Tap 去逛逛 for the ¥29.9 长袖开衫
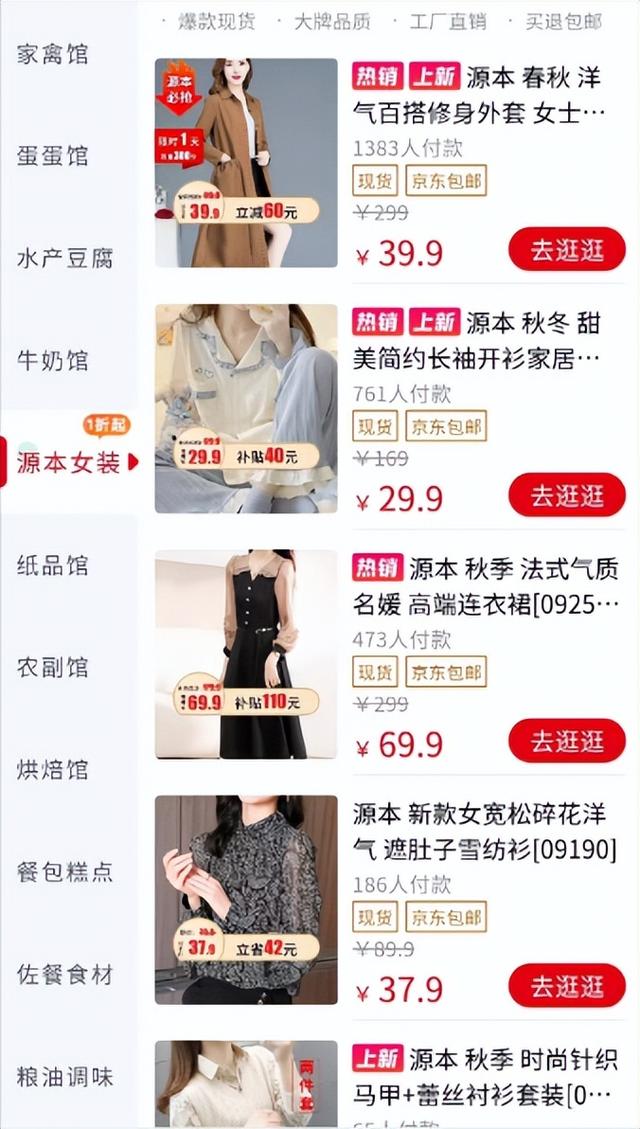The image size is (640, 1129). click(x=567, y=495)
